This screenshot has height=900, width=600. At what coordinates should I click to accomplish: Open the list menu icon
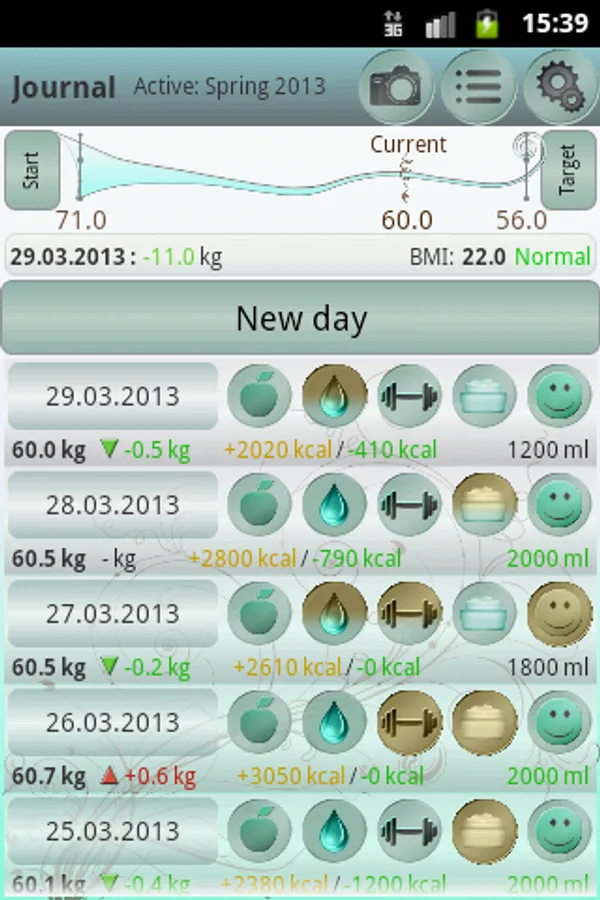click(x=479, y=87)
